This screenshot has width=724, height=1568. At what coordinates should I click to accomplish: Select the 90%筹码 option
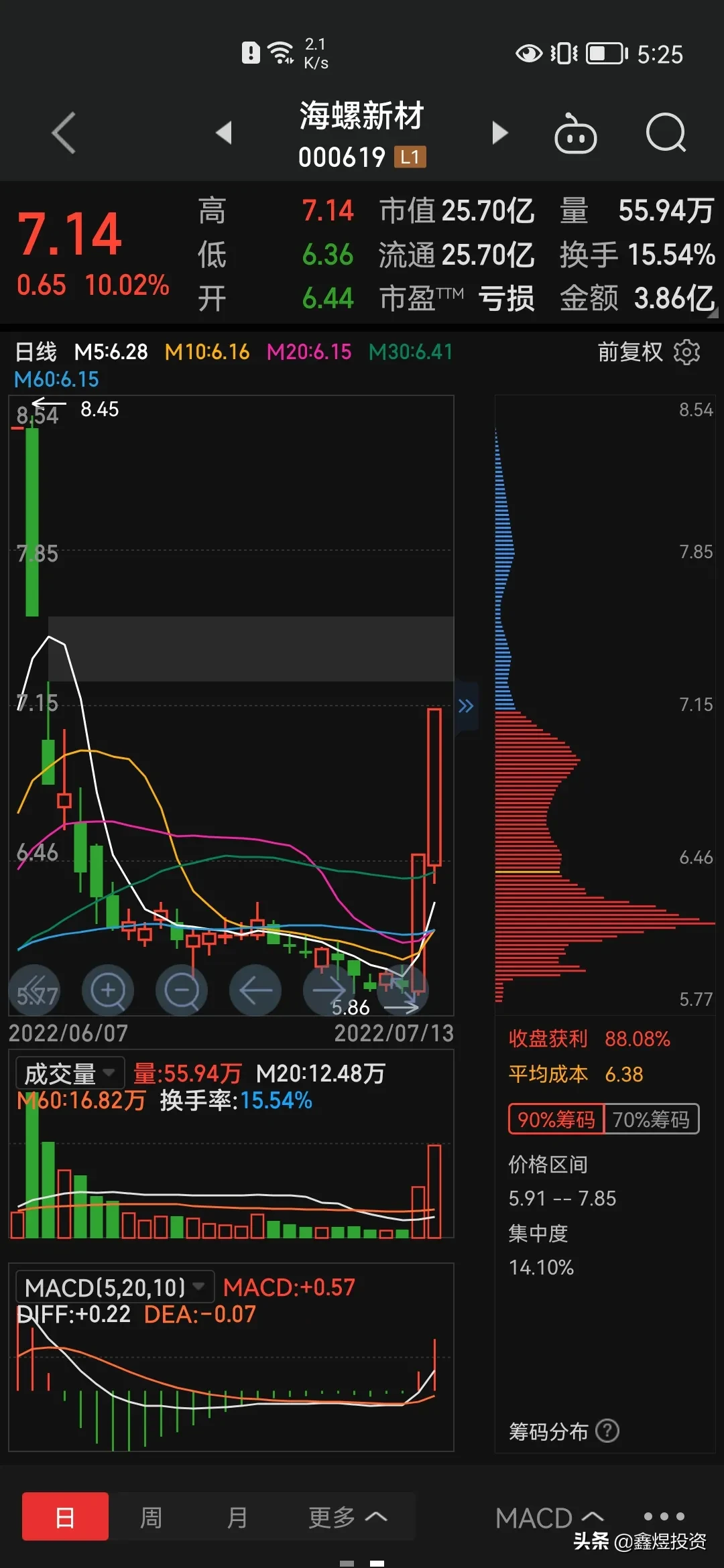pos(556,1119)
